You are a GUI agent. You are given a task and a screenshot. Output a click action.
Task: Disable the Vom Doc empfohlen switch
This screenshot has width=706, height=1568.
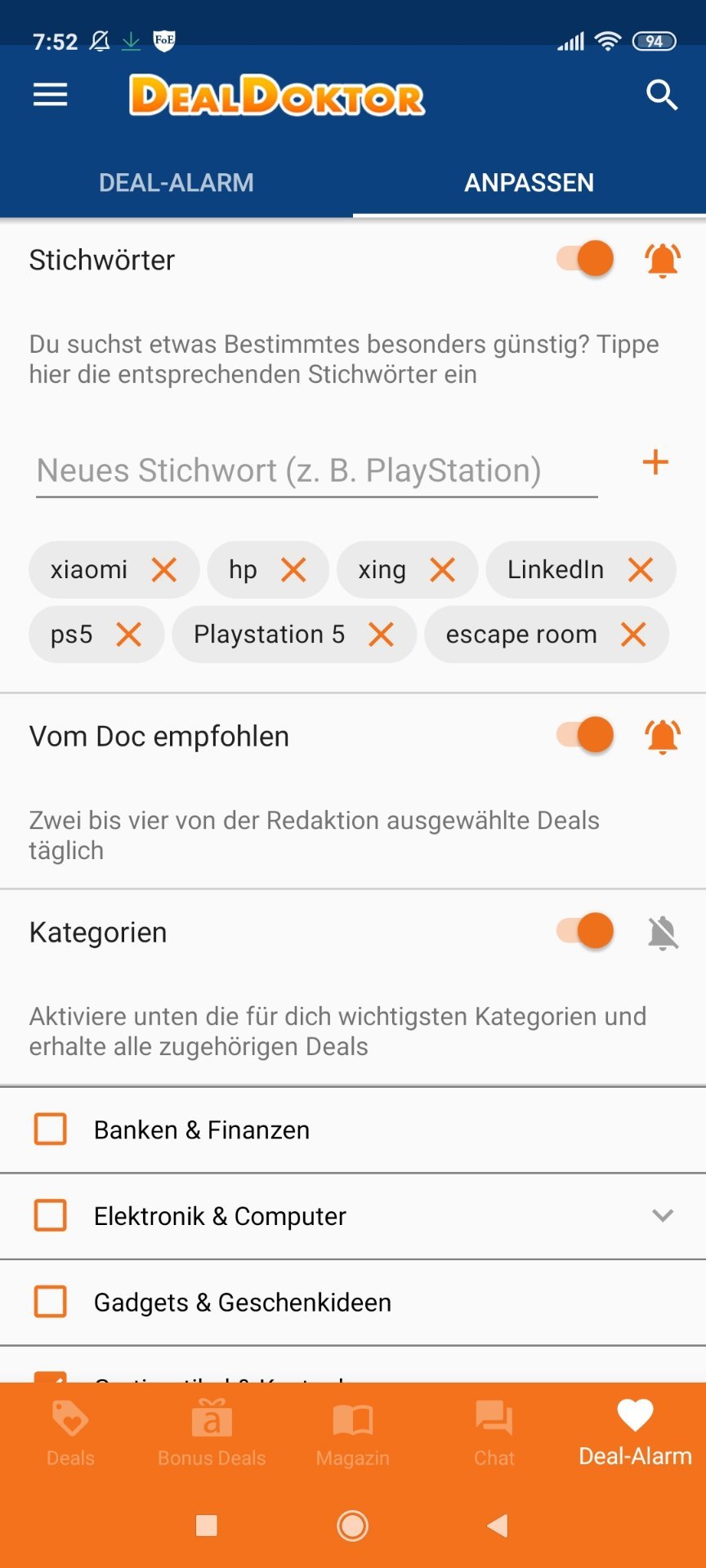click(x=585, y=735)
